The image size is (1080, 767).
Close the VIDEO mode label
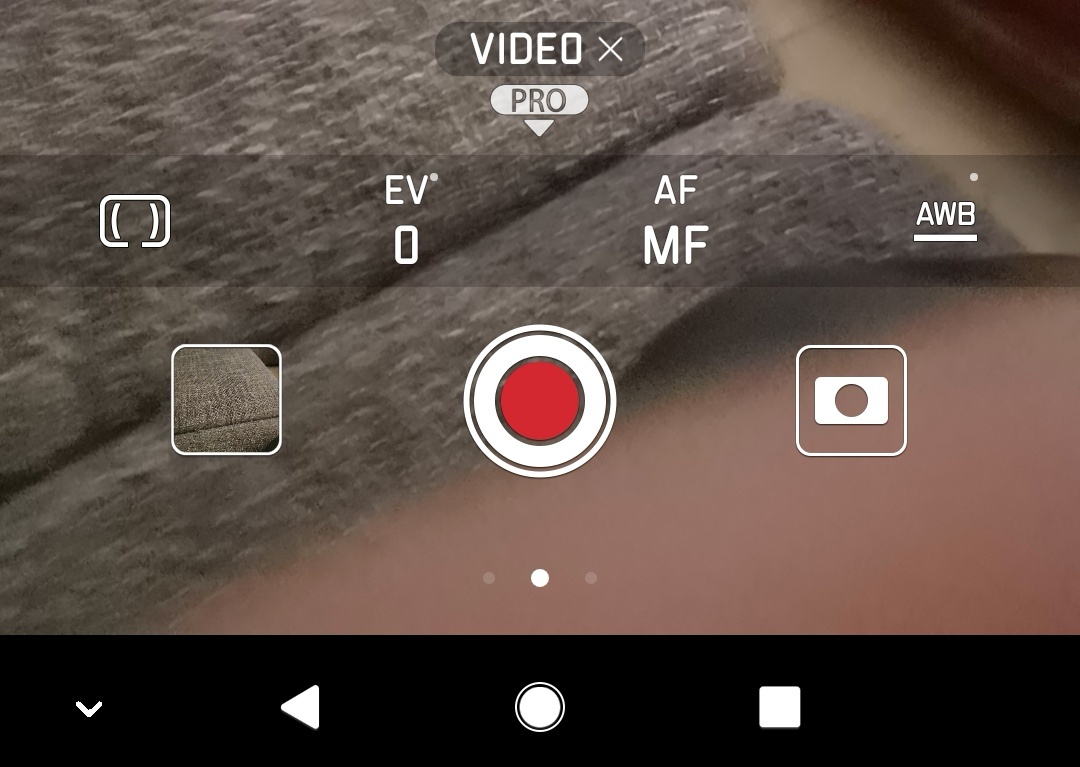coord(610,49)
